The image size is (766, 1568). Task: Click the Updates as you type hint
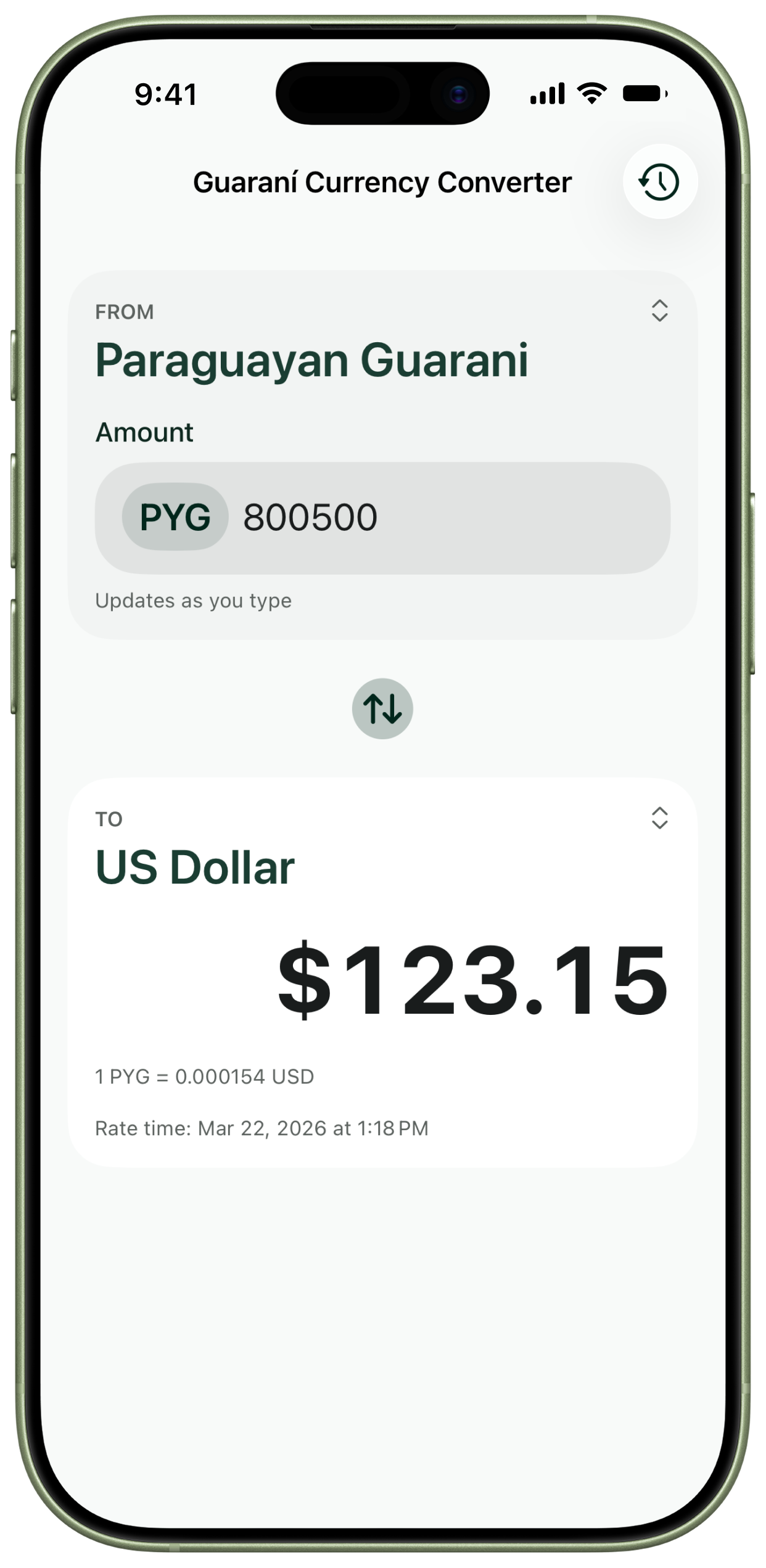(194, 600)
